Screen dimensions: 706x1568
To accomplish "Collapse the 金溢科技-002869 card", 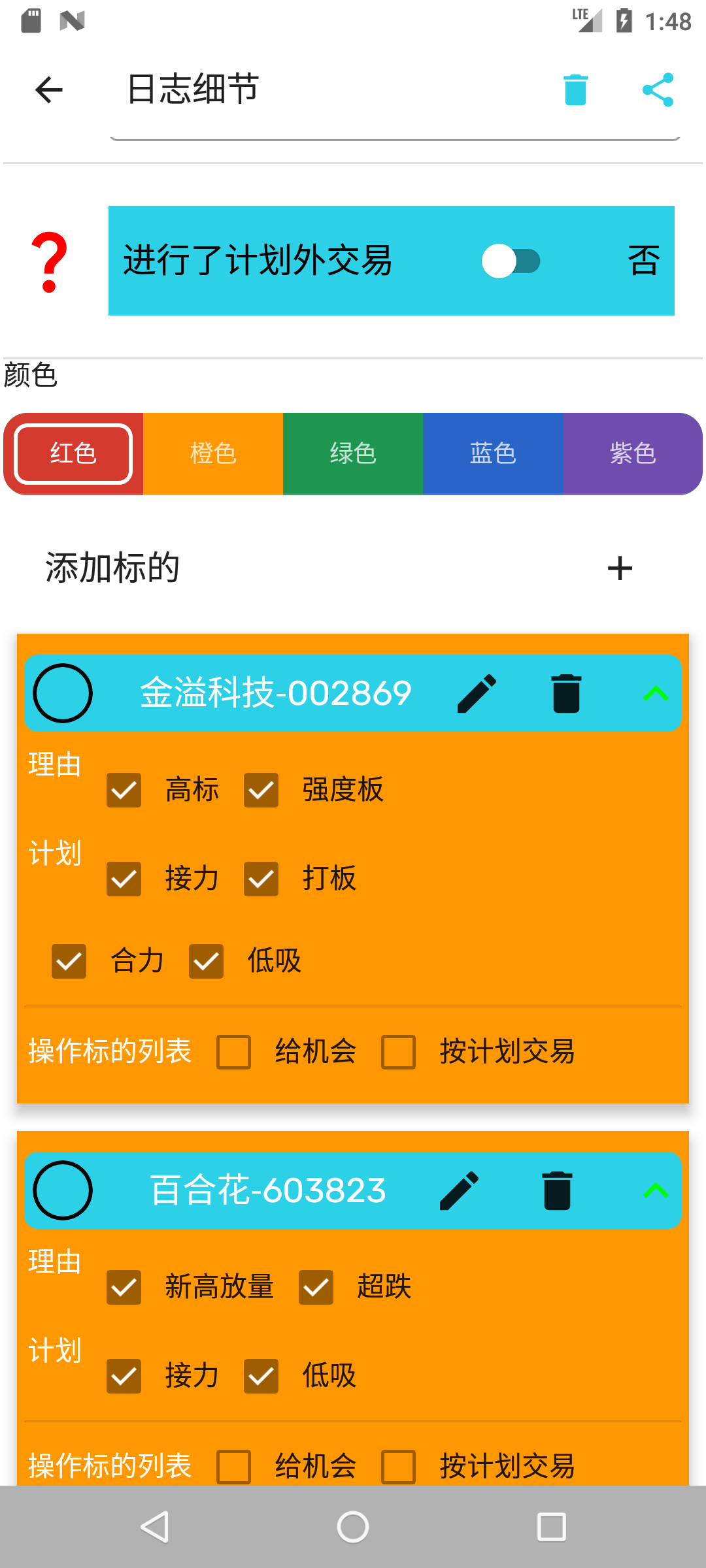I will 656,693.
